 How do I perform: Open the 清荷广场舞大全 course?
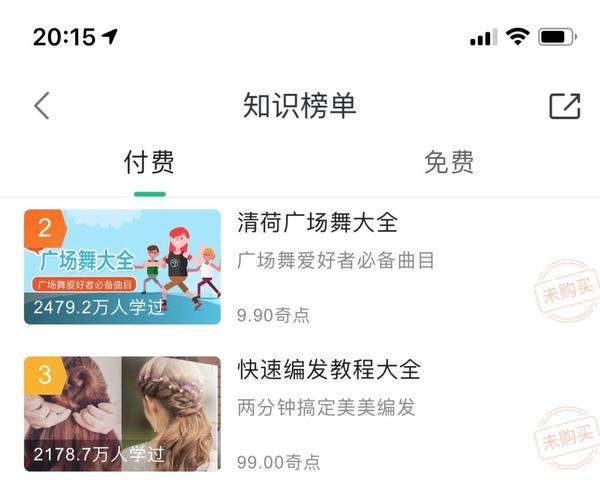[318, 221]
